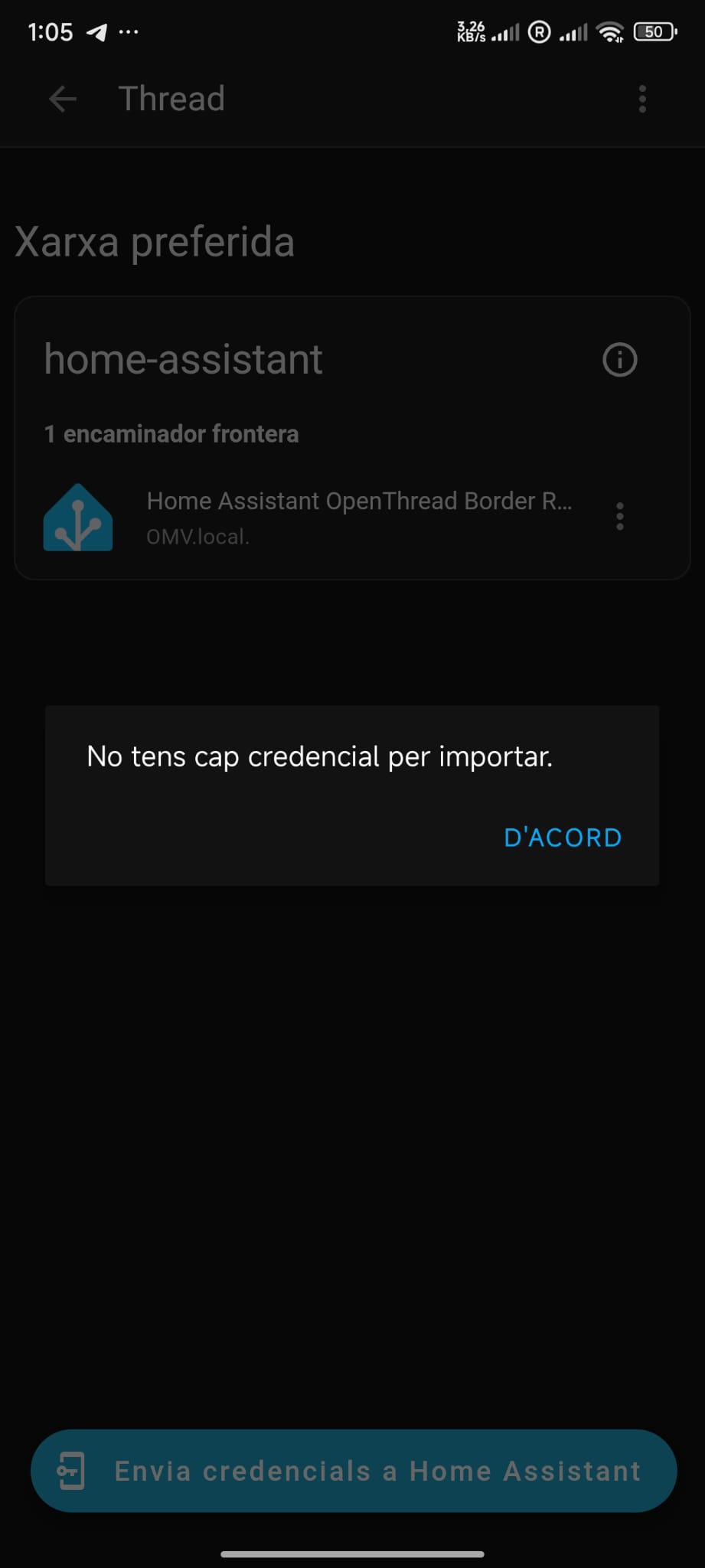Dismiss the dialog with D'ACORD
Viewport: 705px width, 1568px height.
[563, 837]
